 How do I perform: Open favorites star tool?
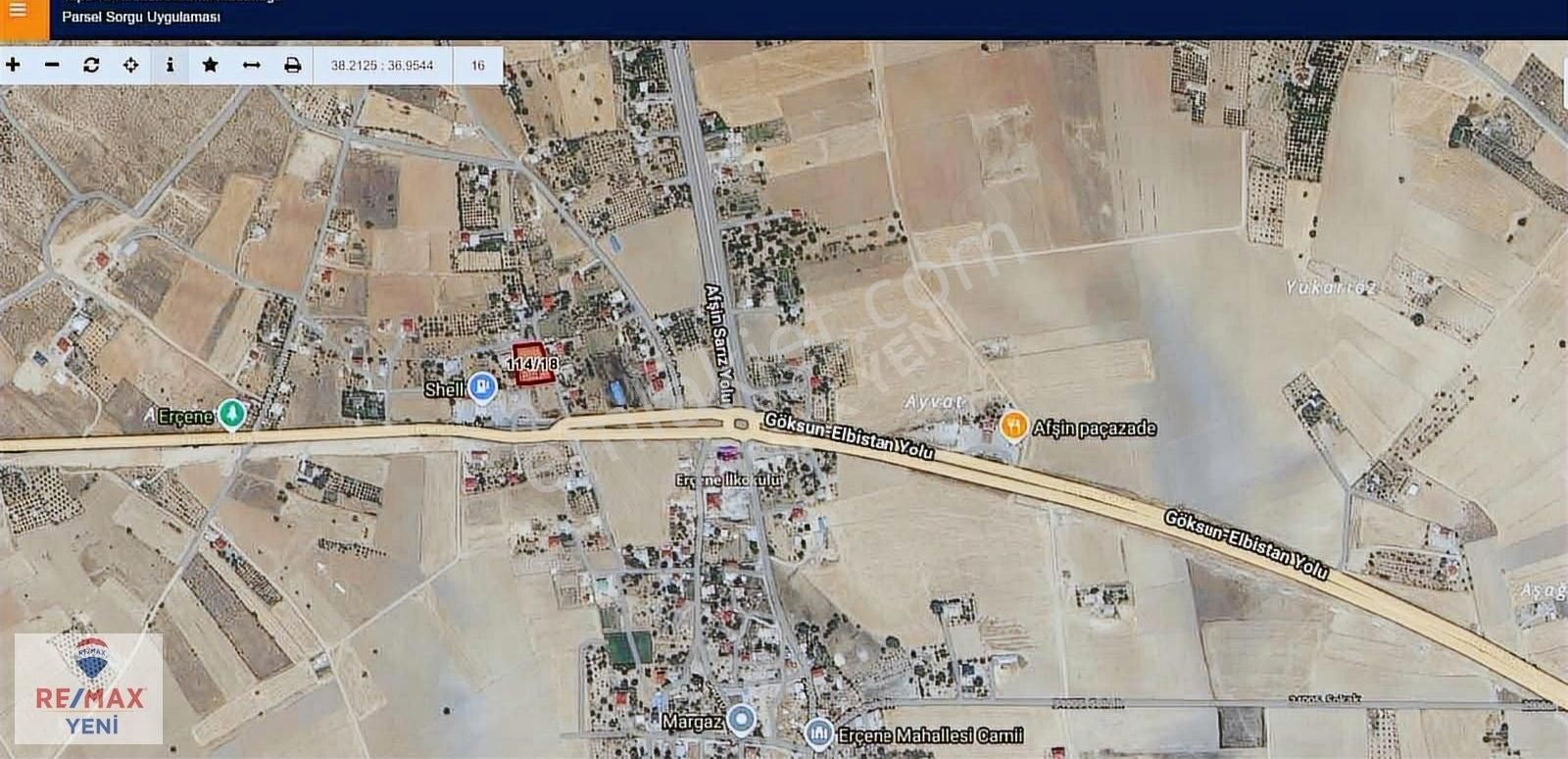tap(210, 65)
